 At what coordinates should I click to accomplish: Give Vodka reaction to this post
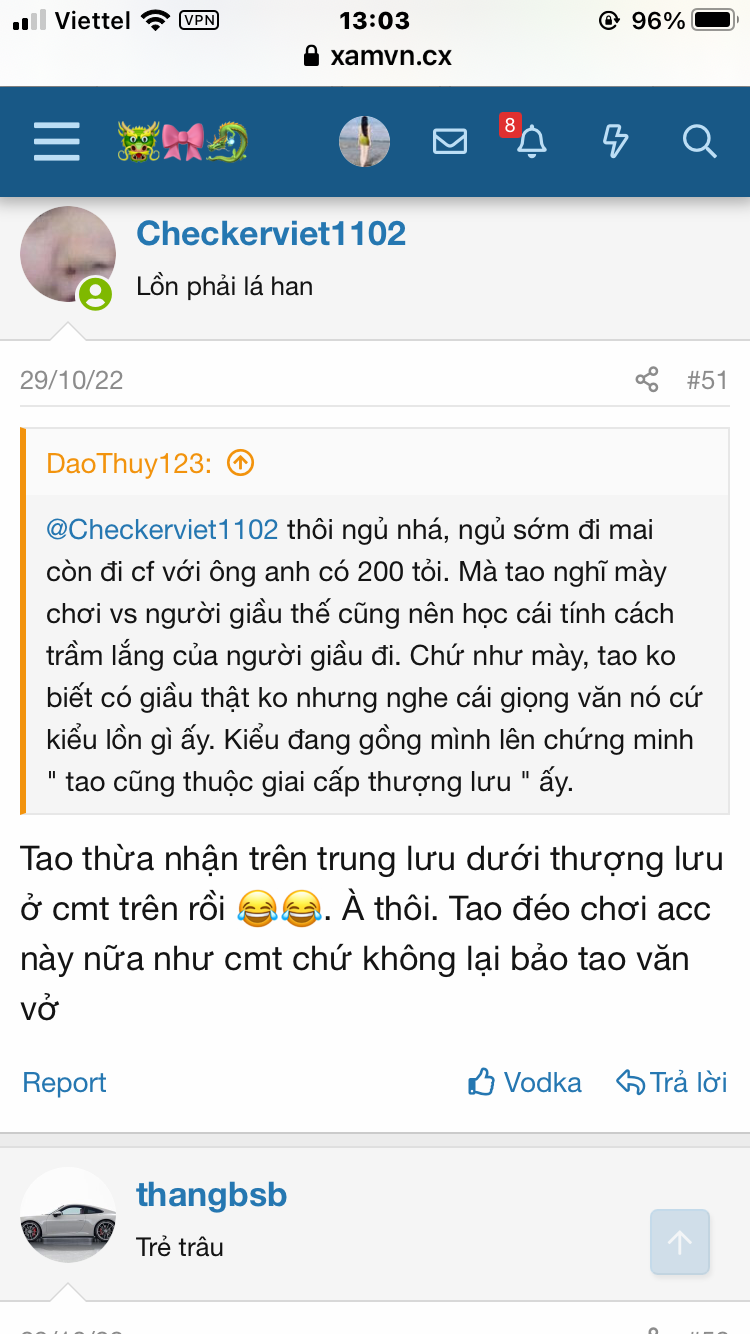click(525, 1082)
